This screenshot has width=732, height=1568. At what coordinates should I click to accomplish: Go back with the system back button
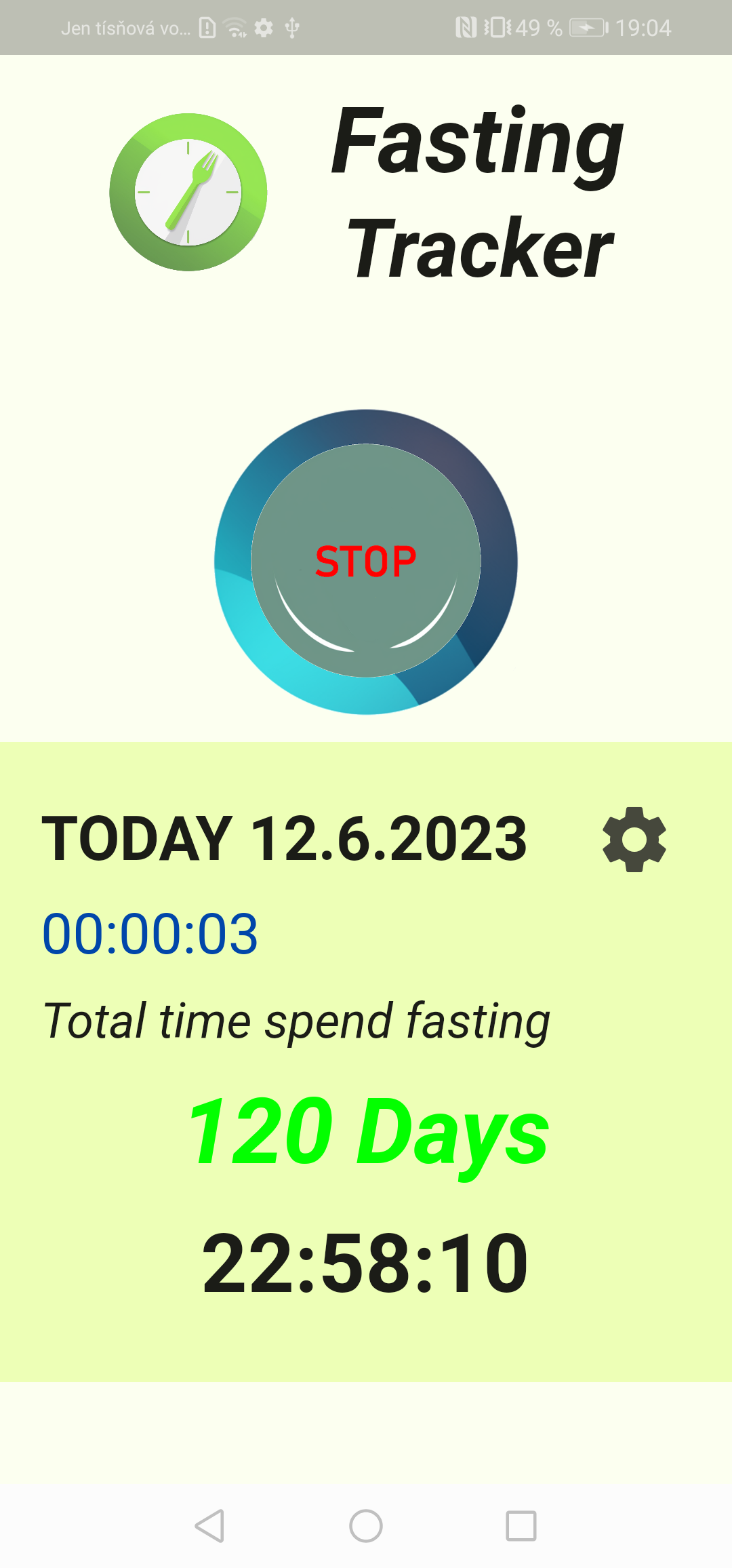pos(209,1526)
